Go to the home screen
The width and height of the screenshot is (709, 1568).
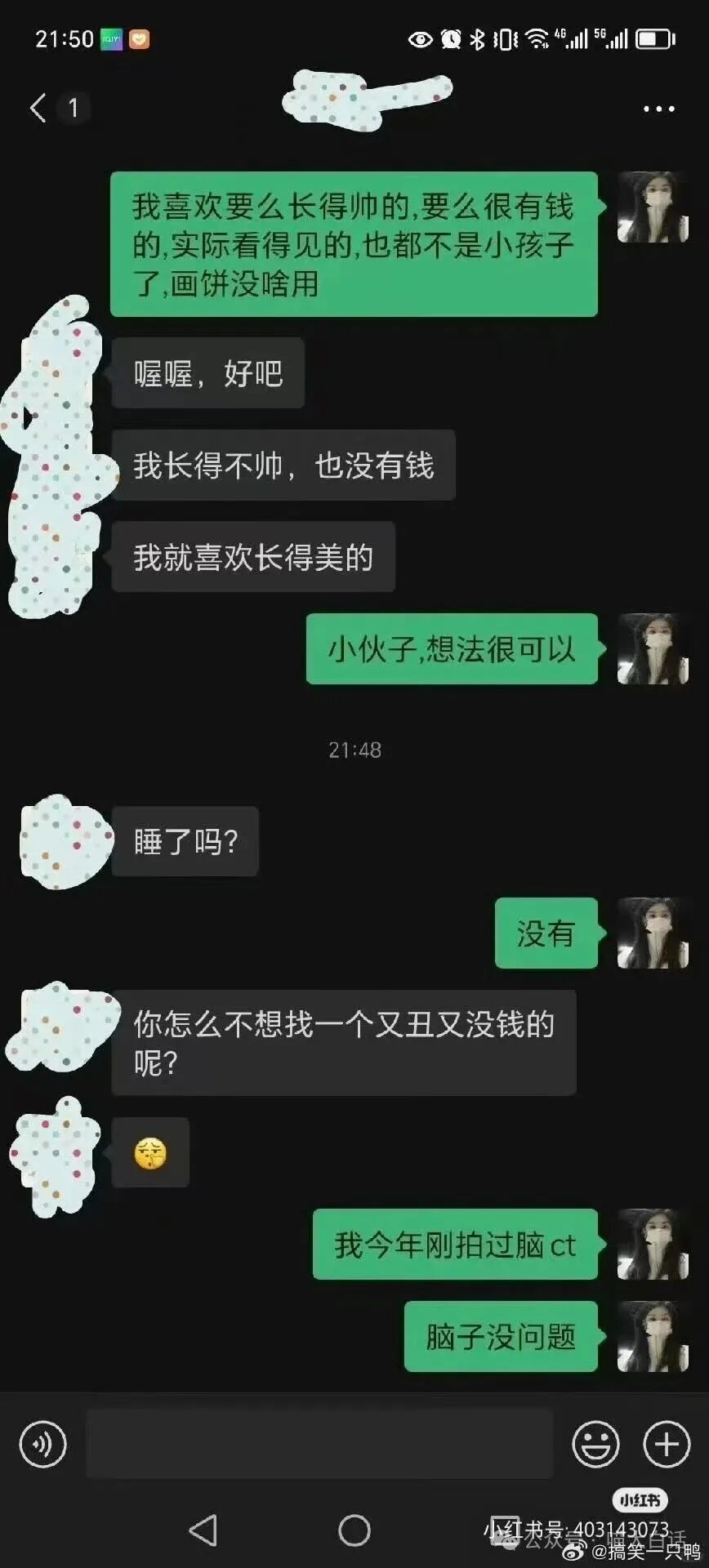pos(354,1530)
